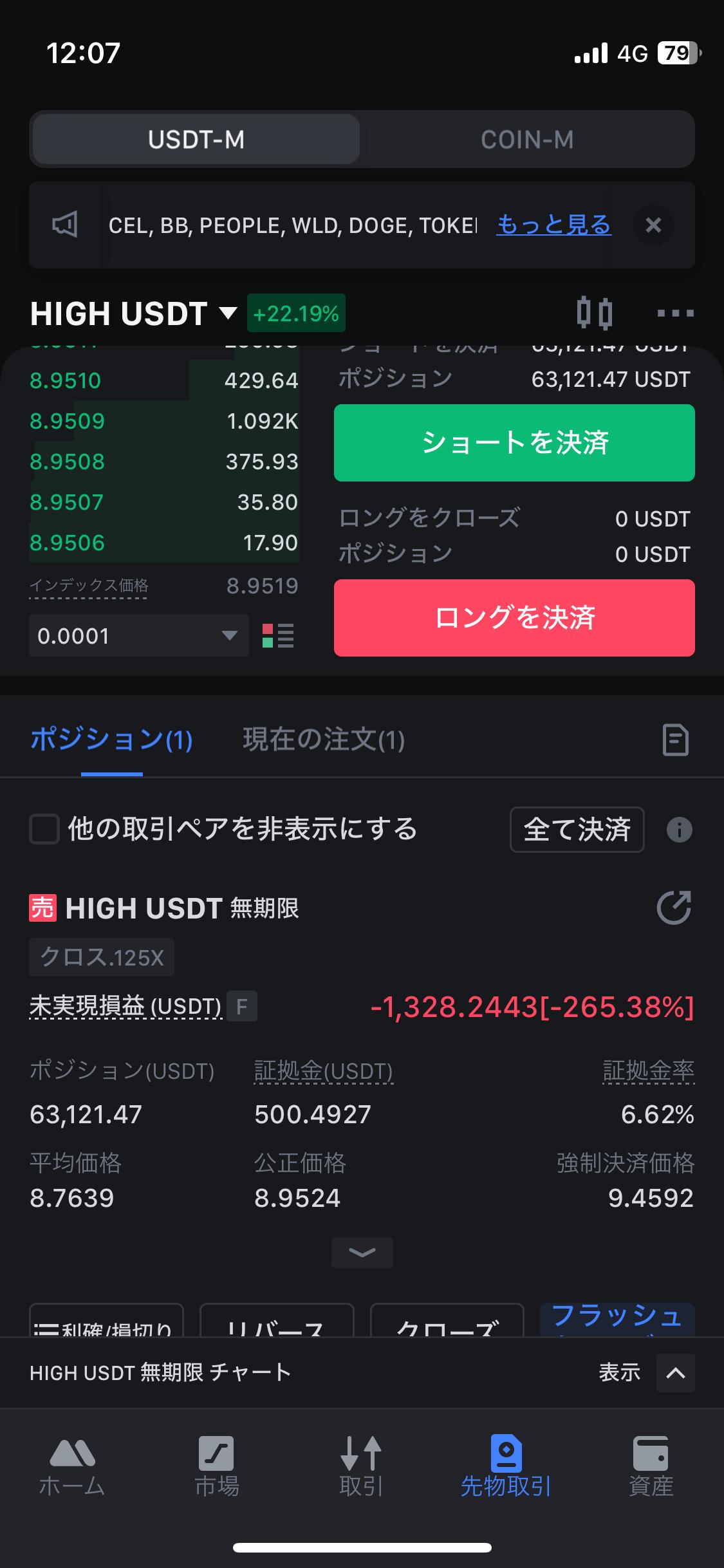
Task: Tap the もっと見る announcement link
Action: 553,225
